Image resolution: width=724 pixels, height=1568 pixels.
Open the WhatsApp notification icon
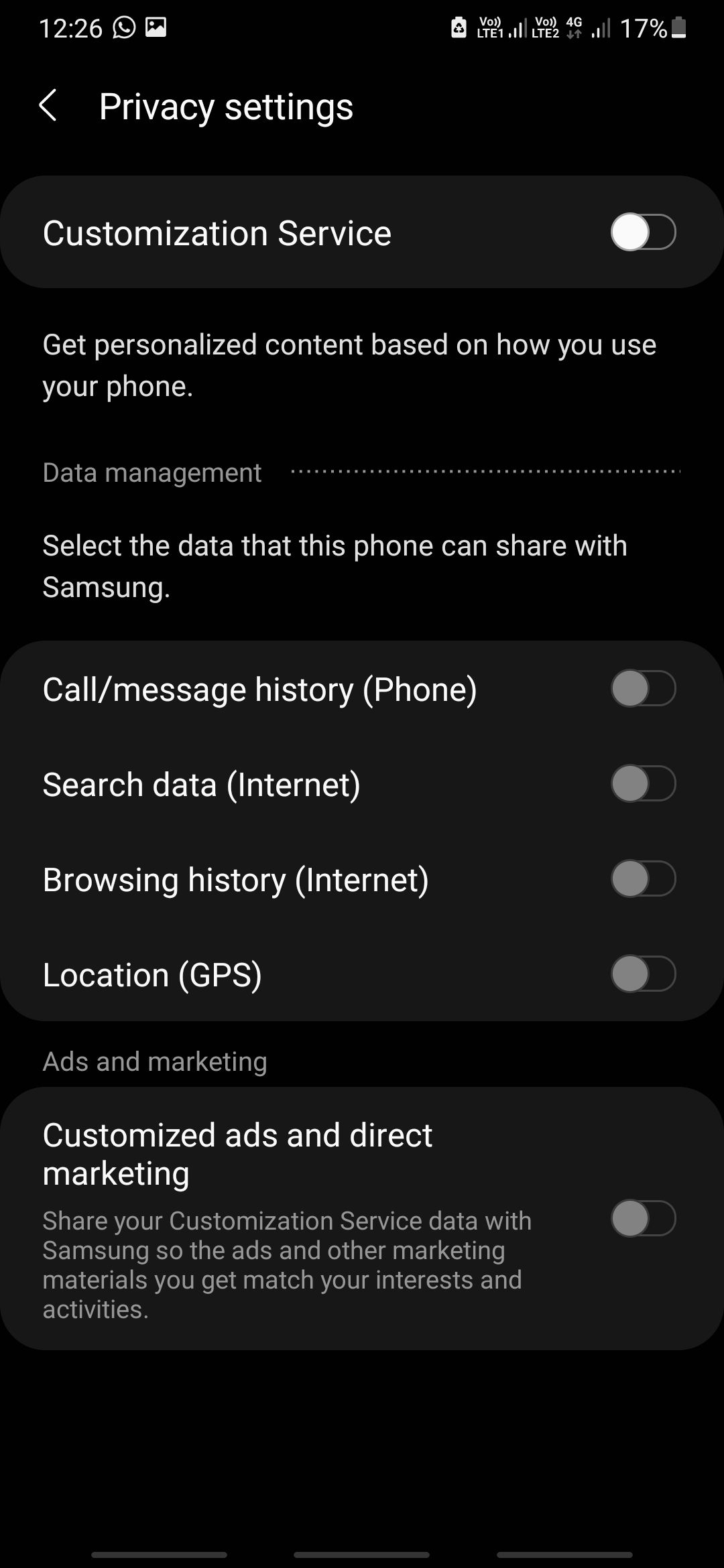(123, 28)
